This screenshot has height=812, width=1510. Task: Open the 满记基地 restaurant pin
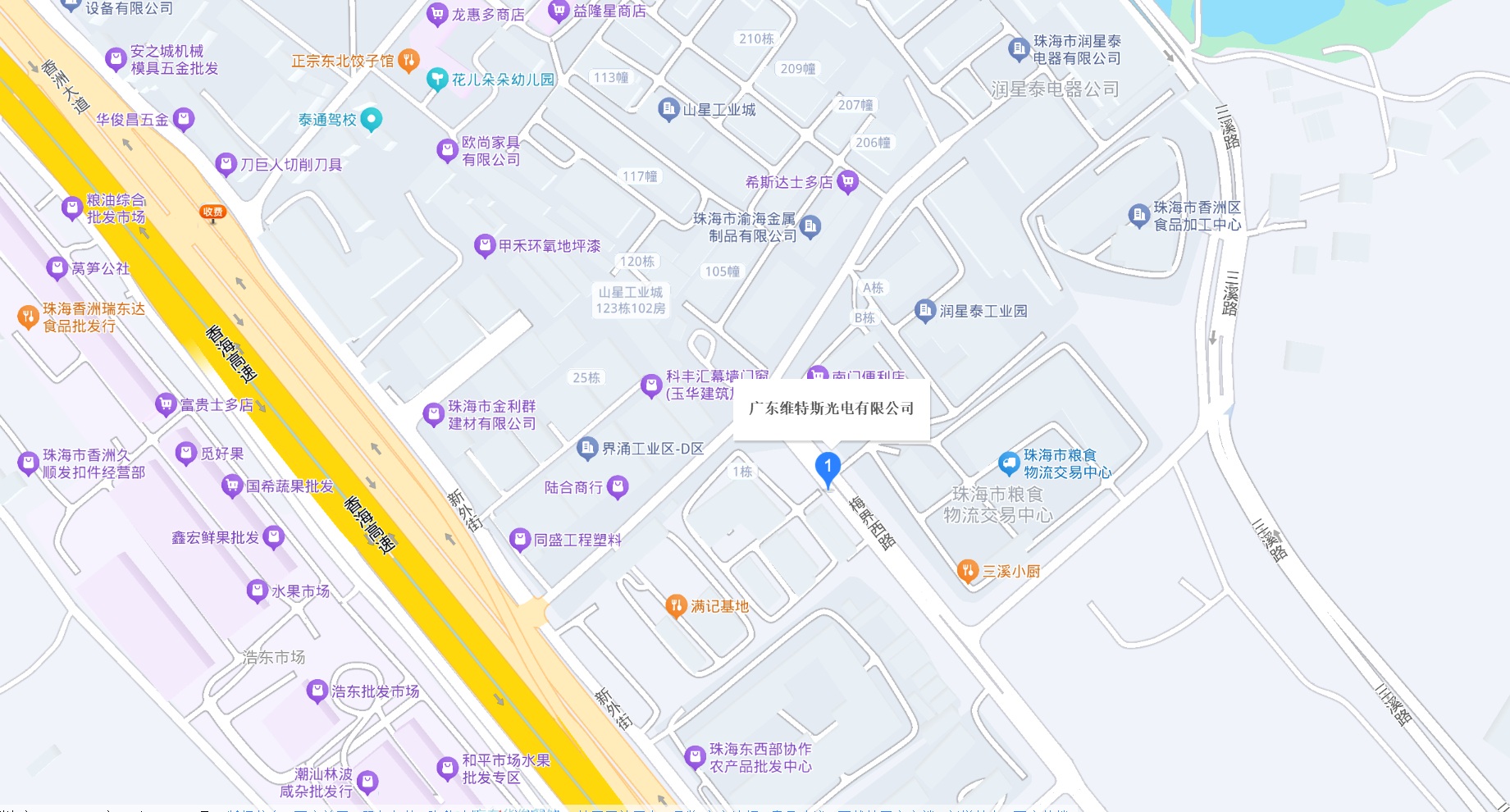[676, 606]
